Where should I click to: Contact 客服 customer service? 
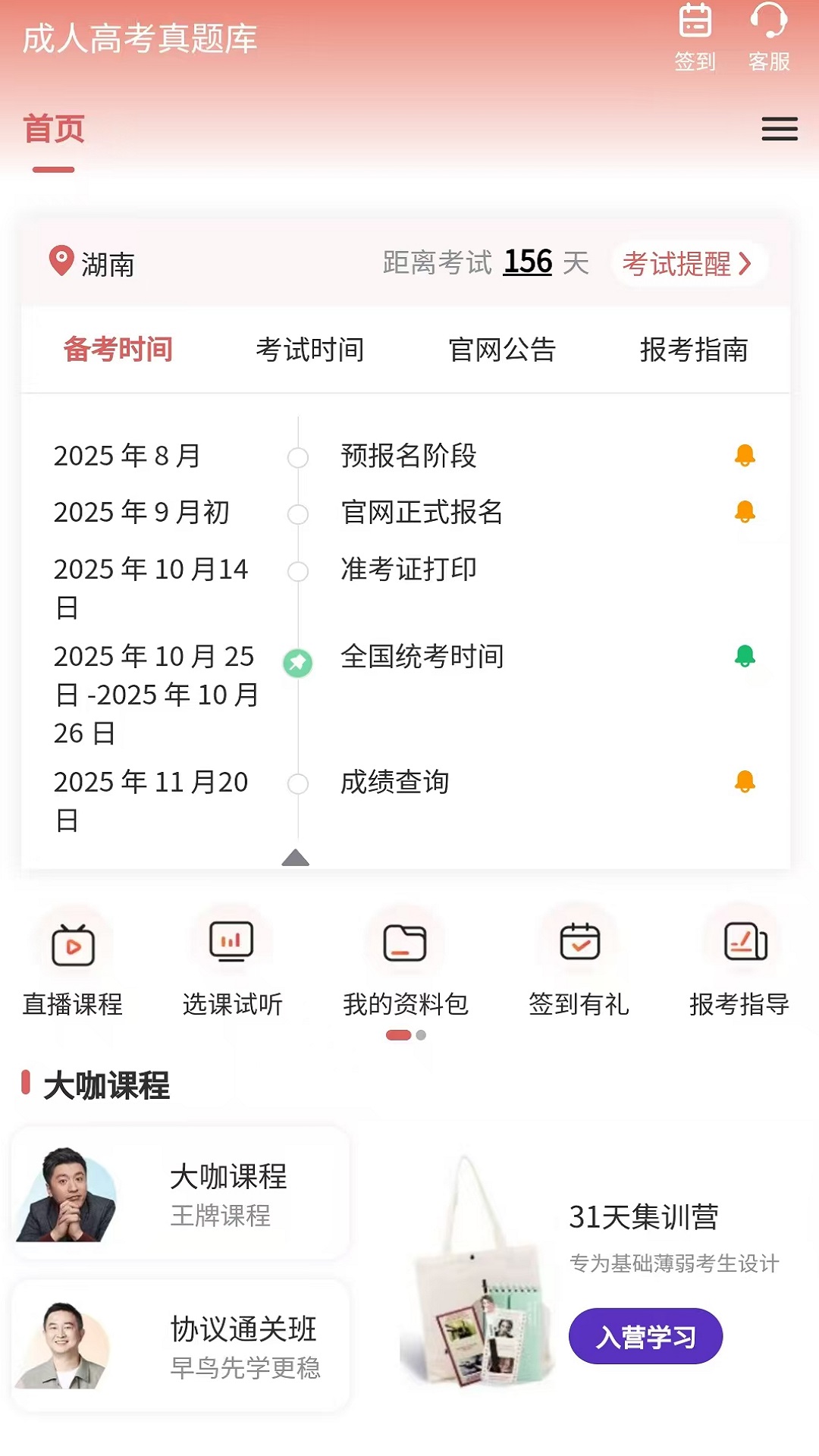(x=769, y=36)
